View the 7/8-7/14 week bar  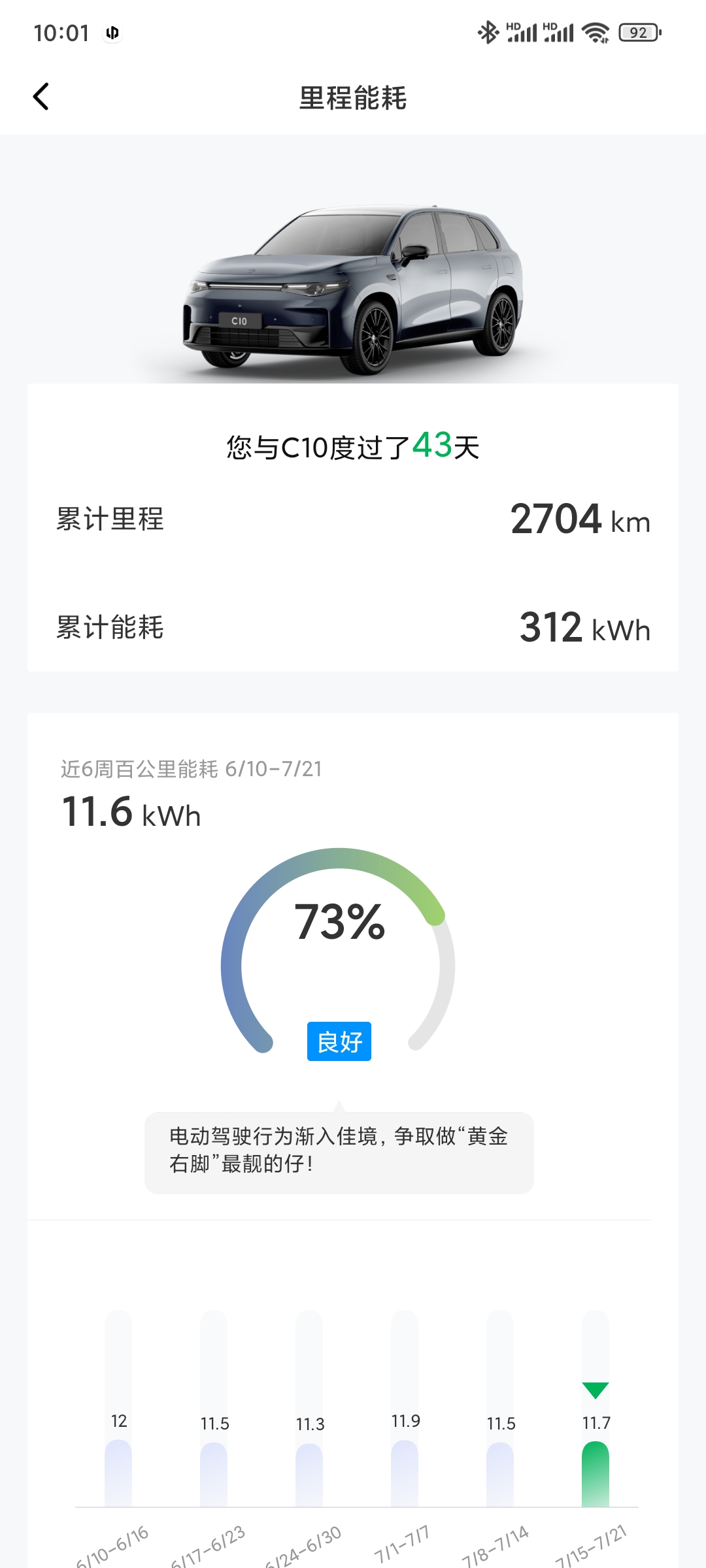point(500,1475)
